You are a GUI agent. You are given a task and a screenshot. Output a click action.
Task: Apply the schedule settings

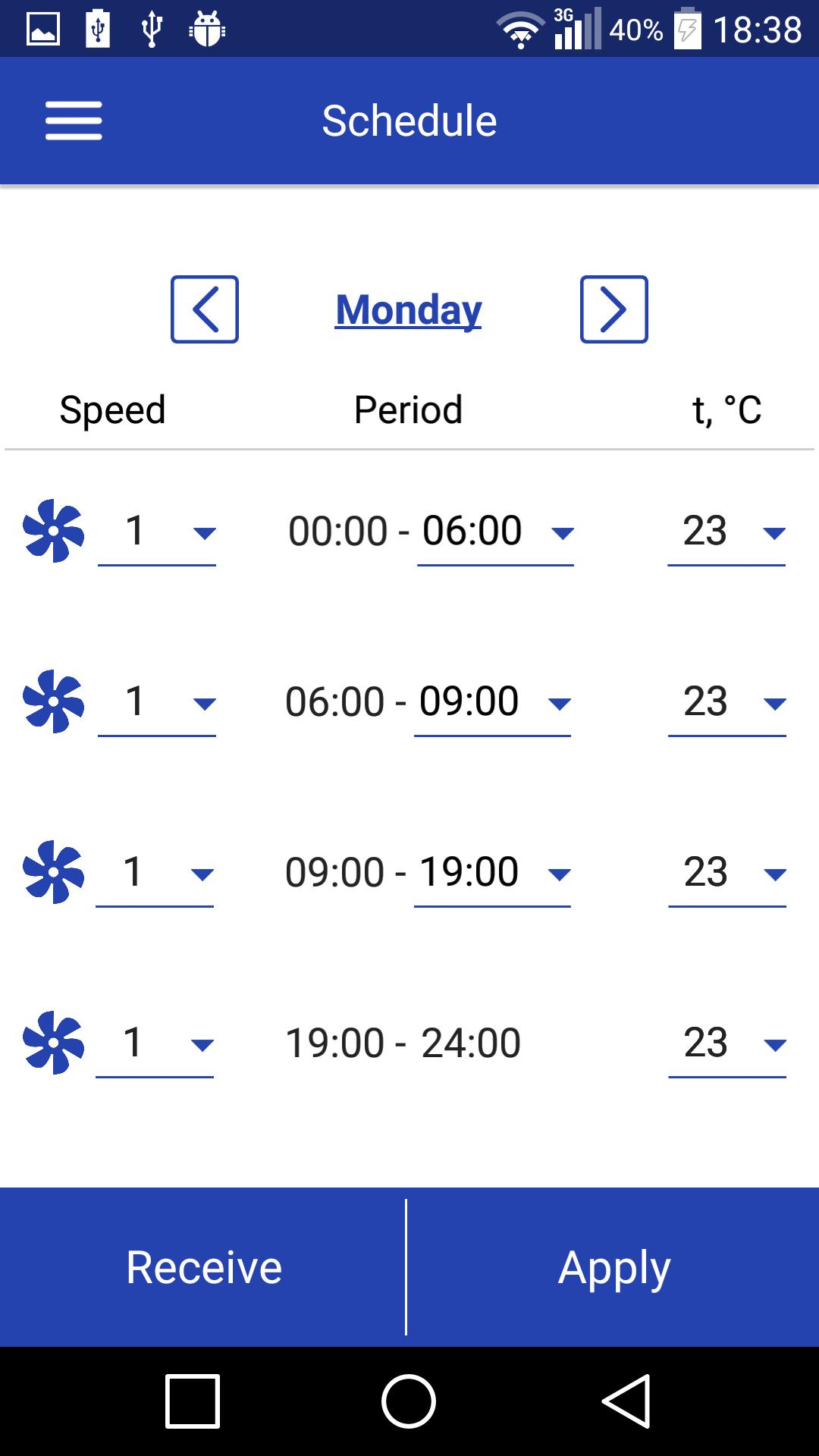[x=613, y=1267]
